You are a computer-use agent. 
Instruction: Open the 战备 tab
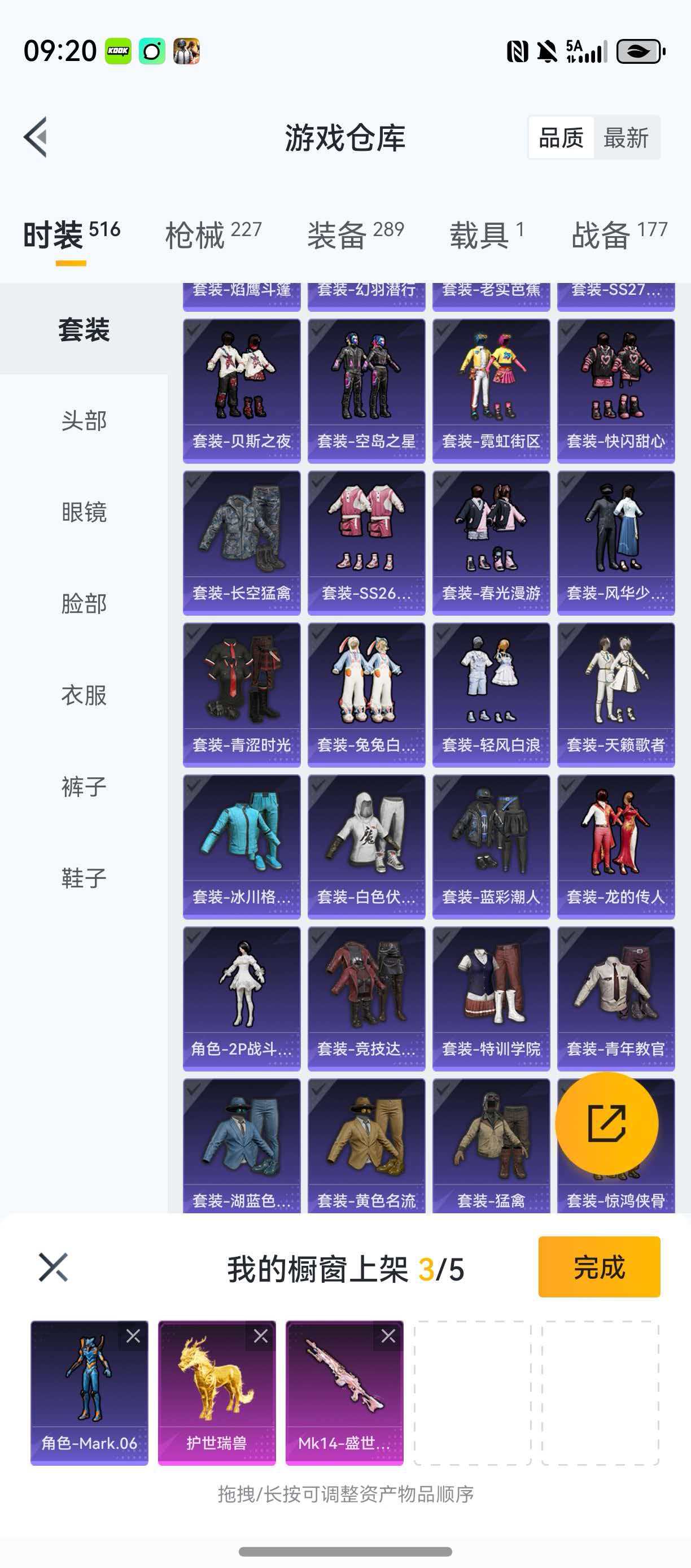[619, 234]
